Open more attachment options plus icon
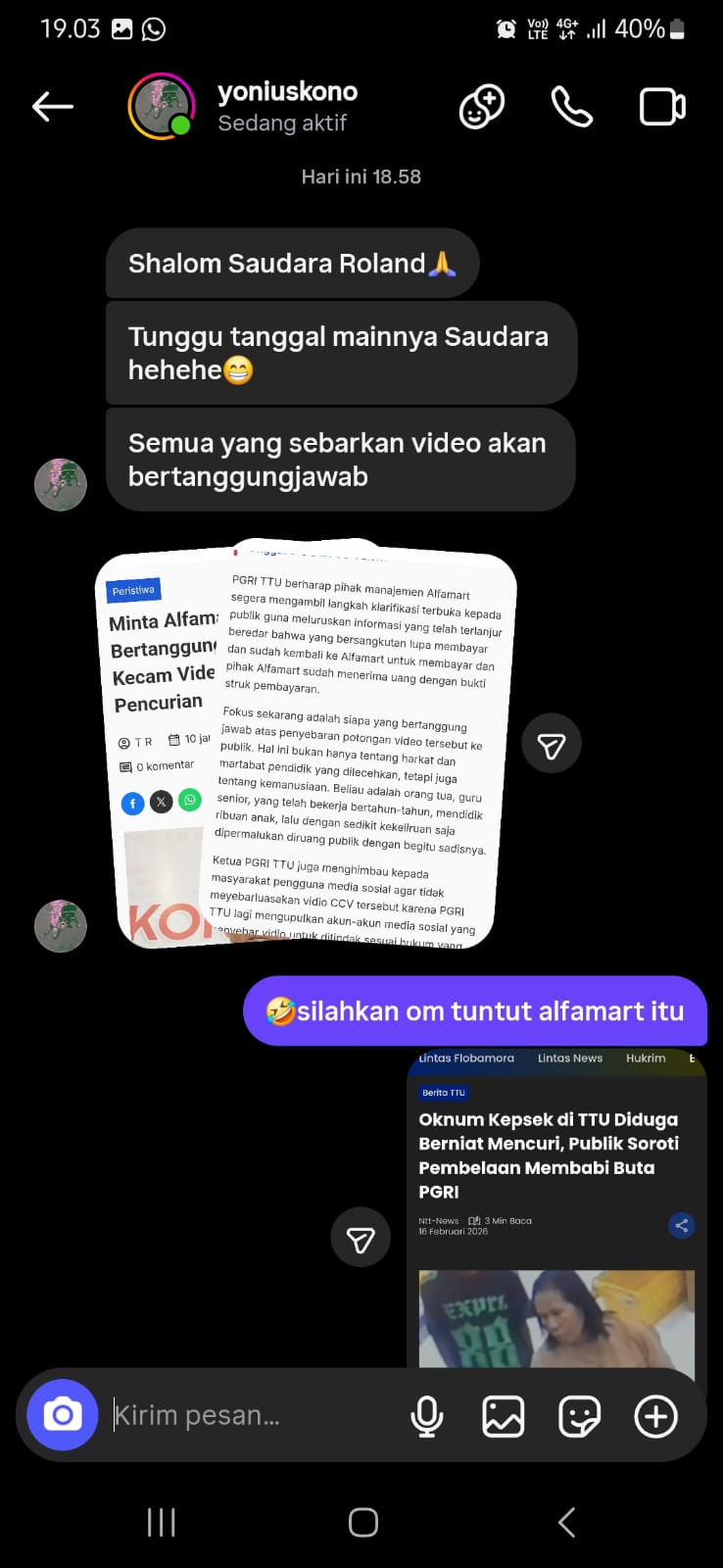This screenshot has width=723, height=1568. coord(655,1416)
